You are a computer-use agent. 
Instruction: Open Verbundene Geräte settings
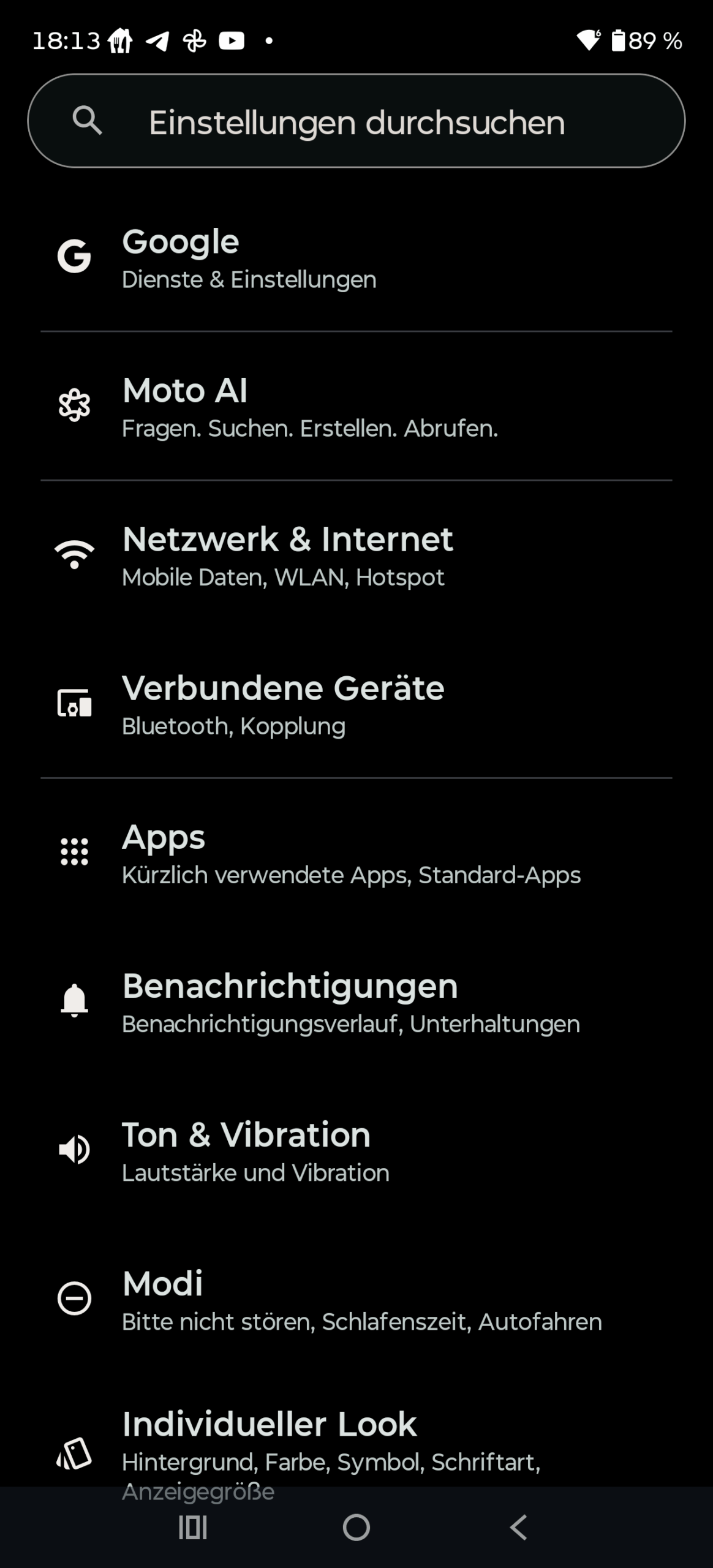(356, 704)
